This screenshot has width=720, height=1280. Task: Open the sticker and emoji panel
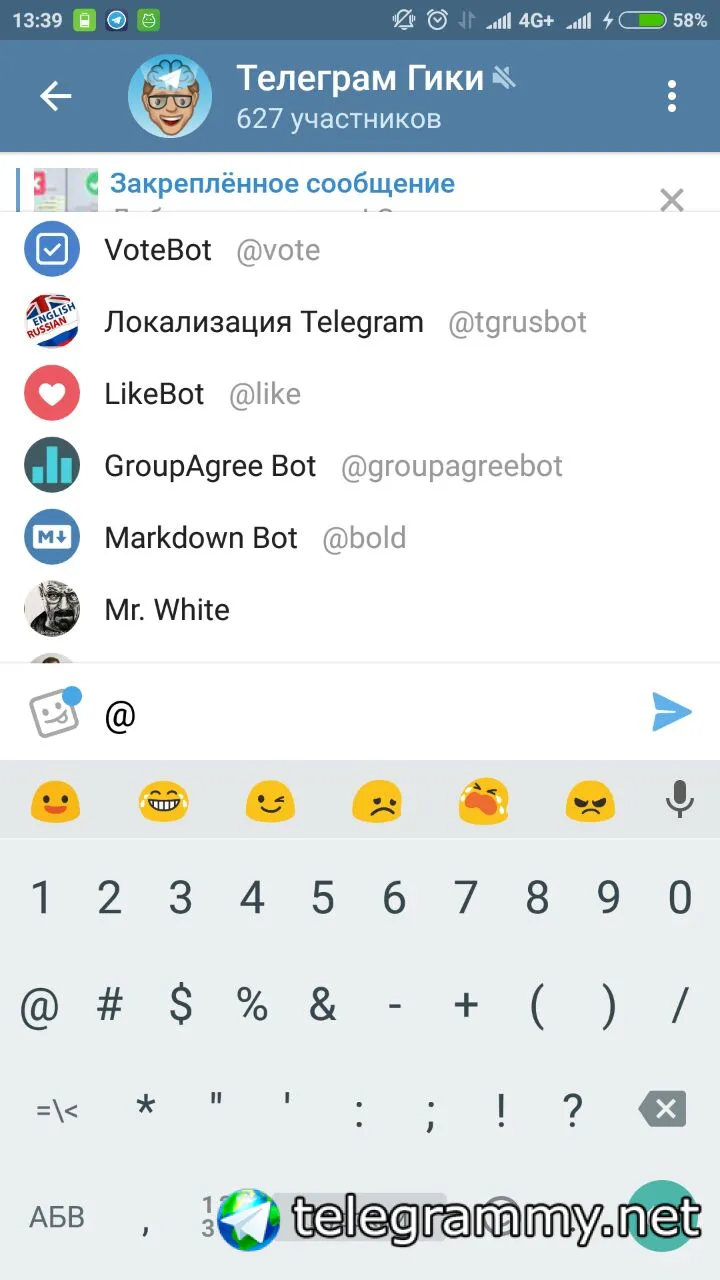point(54,714)
